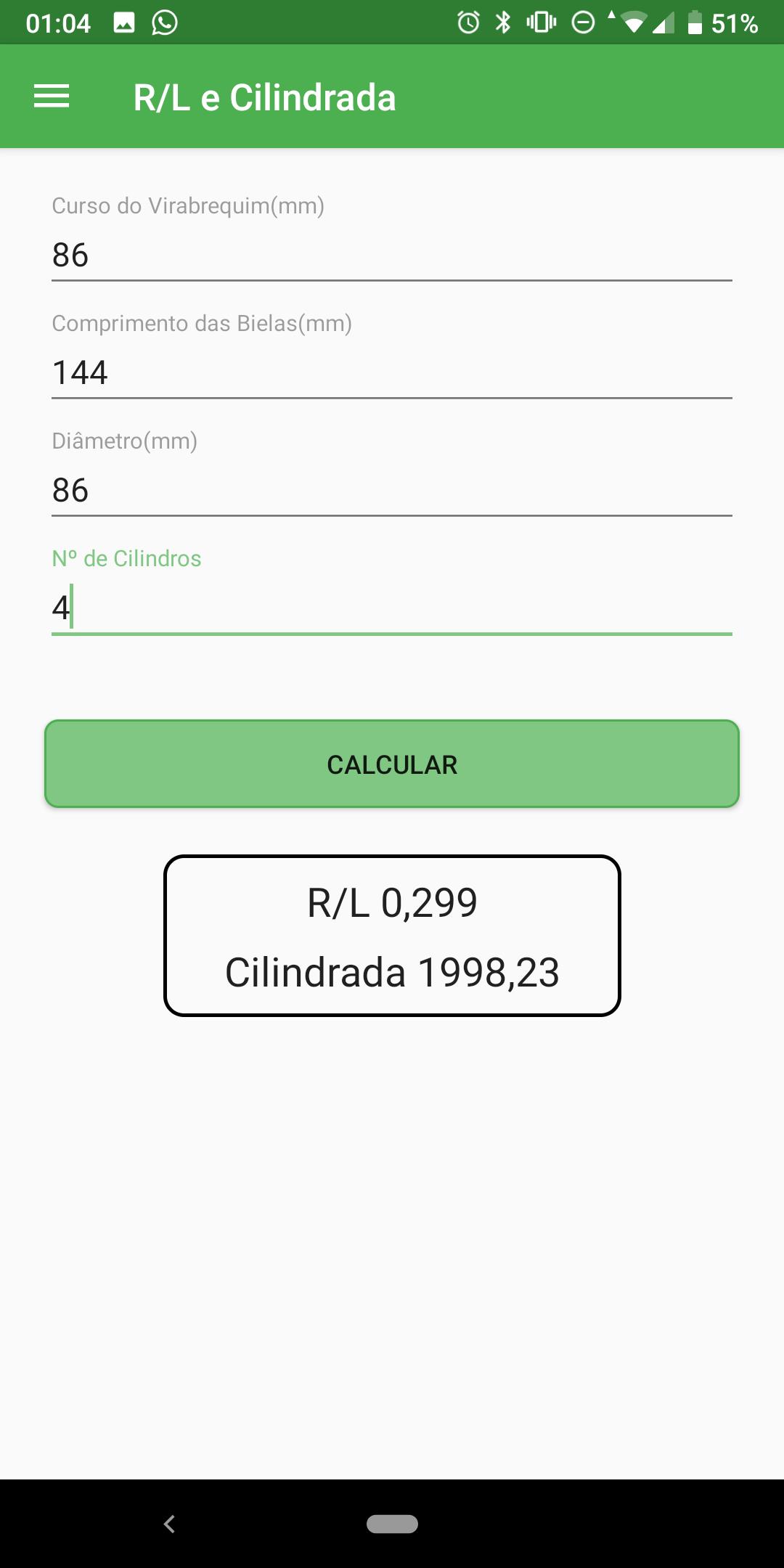The image size is (784, 1568).
Task: Focus the Nº de Cilindros field
Action: pos(392,606)
